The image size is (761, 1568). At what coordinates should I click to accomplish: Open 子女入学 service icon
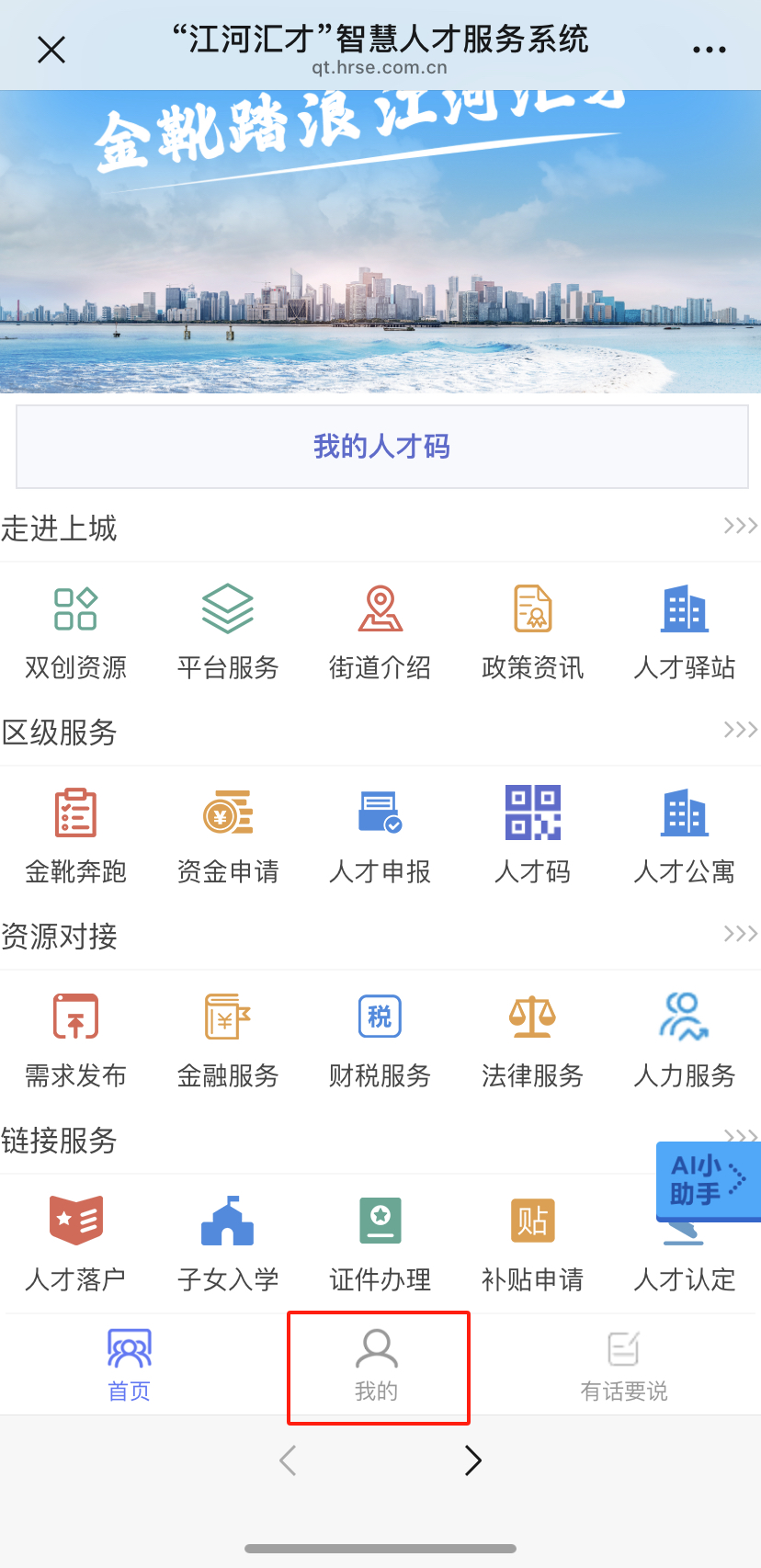(227, 1242)
